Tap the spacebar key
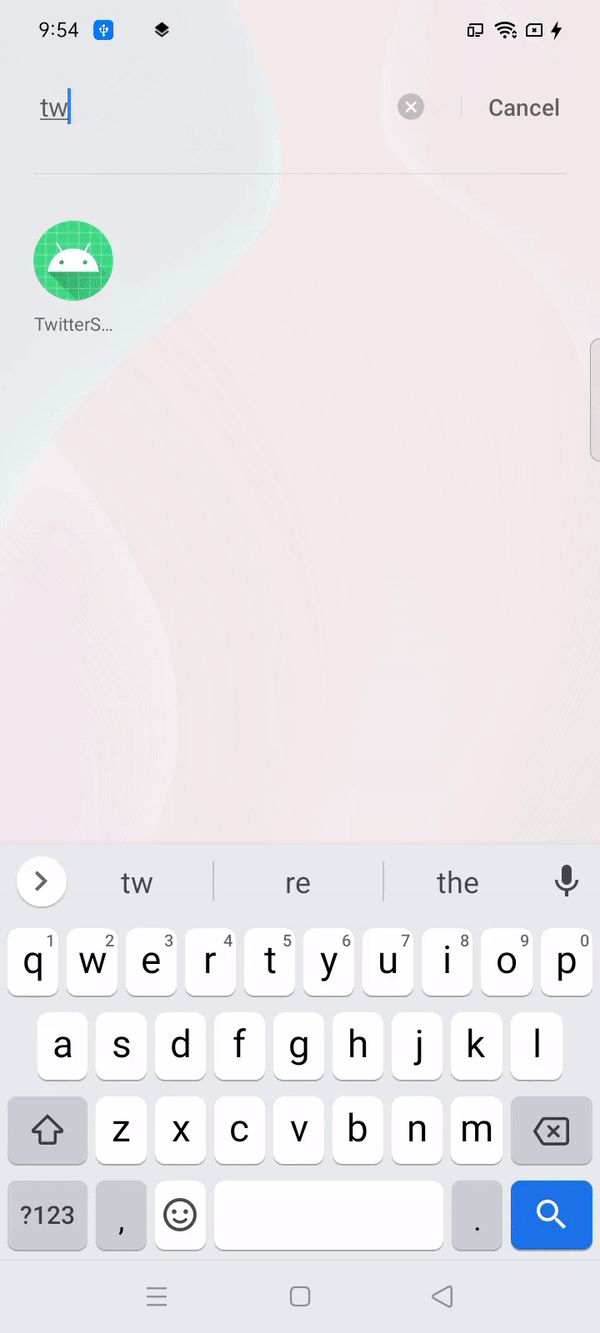The width and height of the screenshot is (600, 1333). point(328,1214)
